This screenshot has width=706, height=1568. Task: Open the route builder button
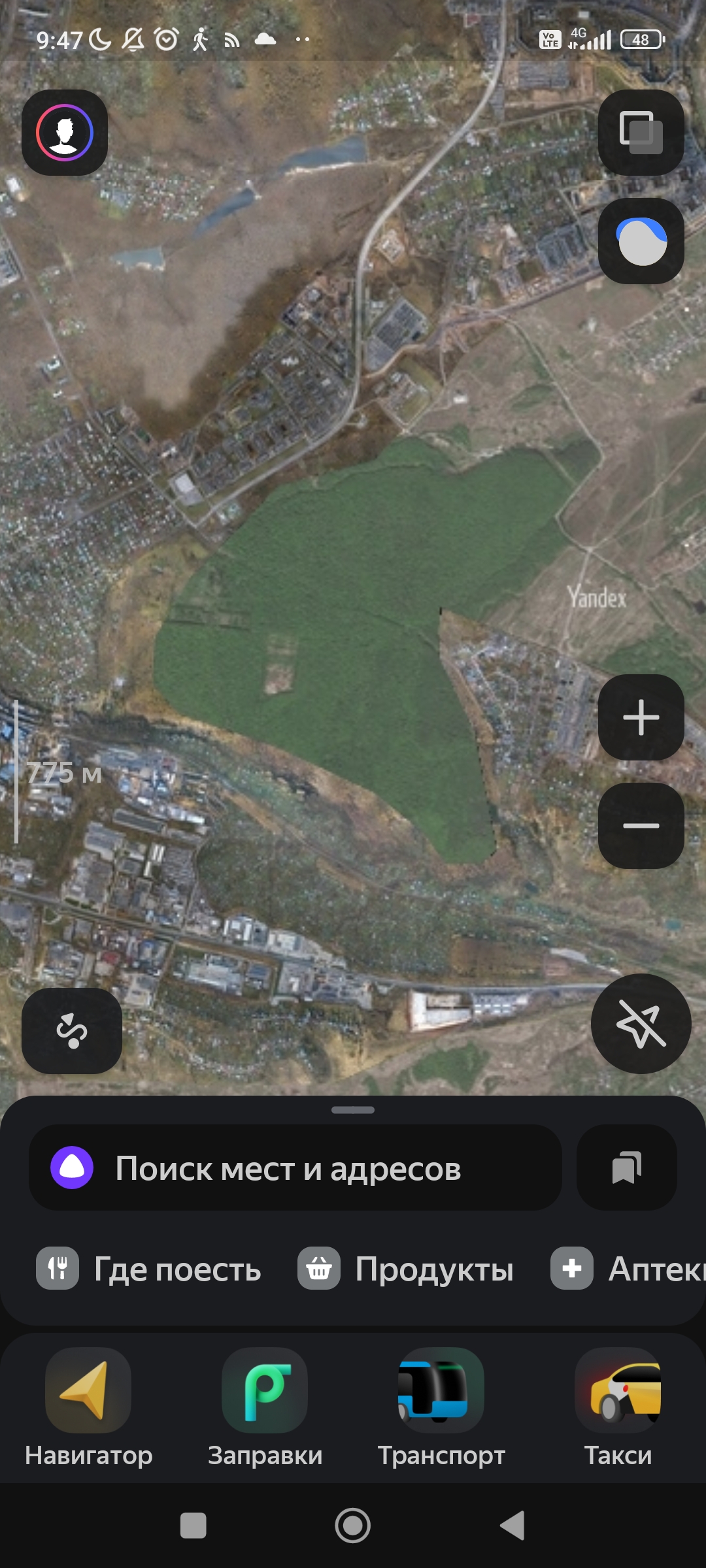coord(72,1031)
